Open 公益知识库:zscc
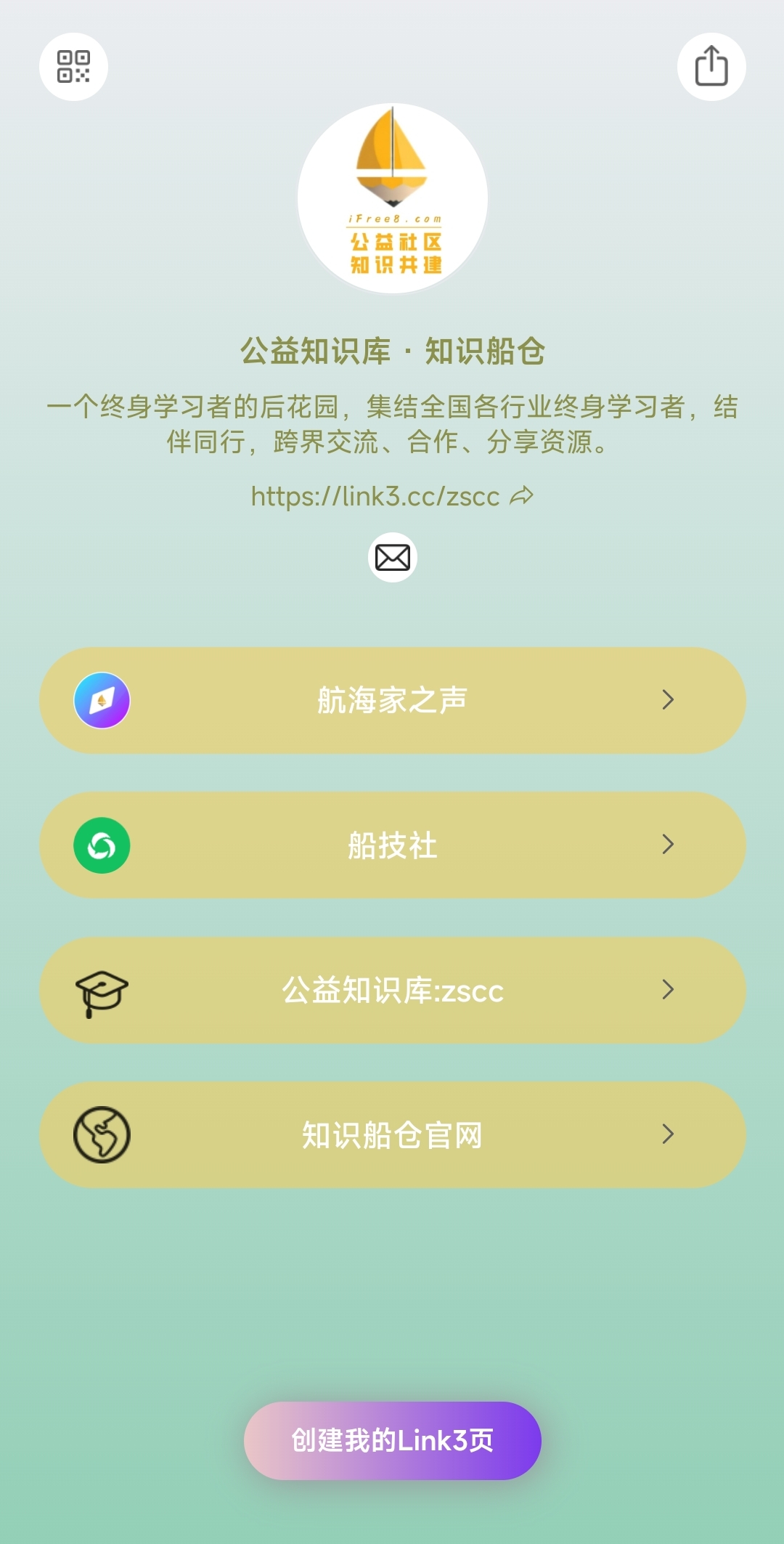The height and width of the screenshot is (1544, 784). click(x=392, y=991)
